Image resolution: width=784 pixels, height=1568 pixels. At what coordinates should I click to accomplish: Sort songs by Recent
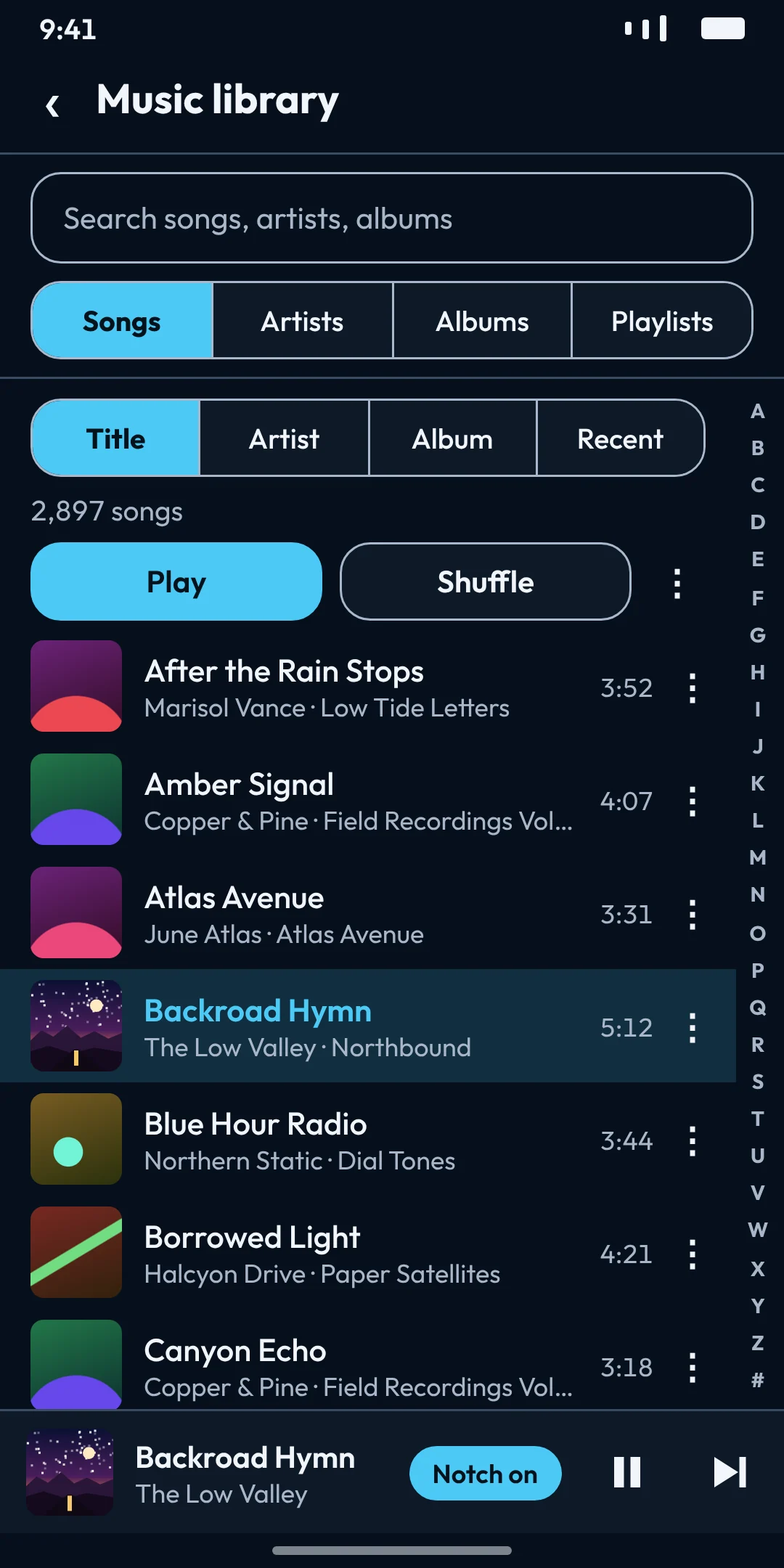click(620, 438)
